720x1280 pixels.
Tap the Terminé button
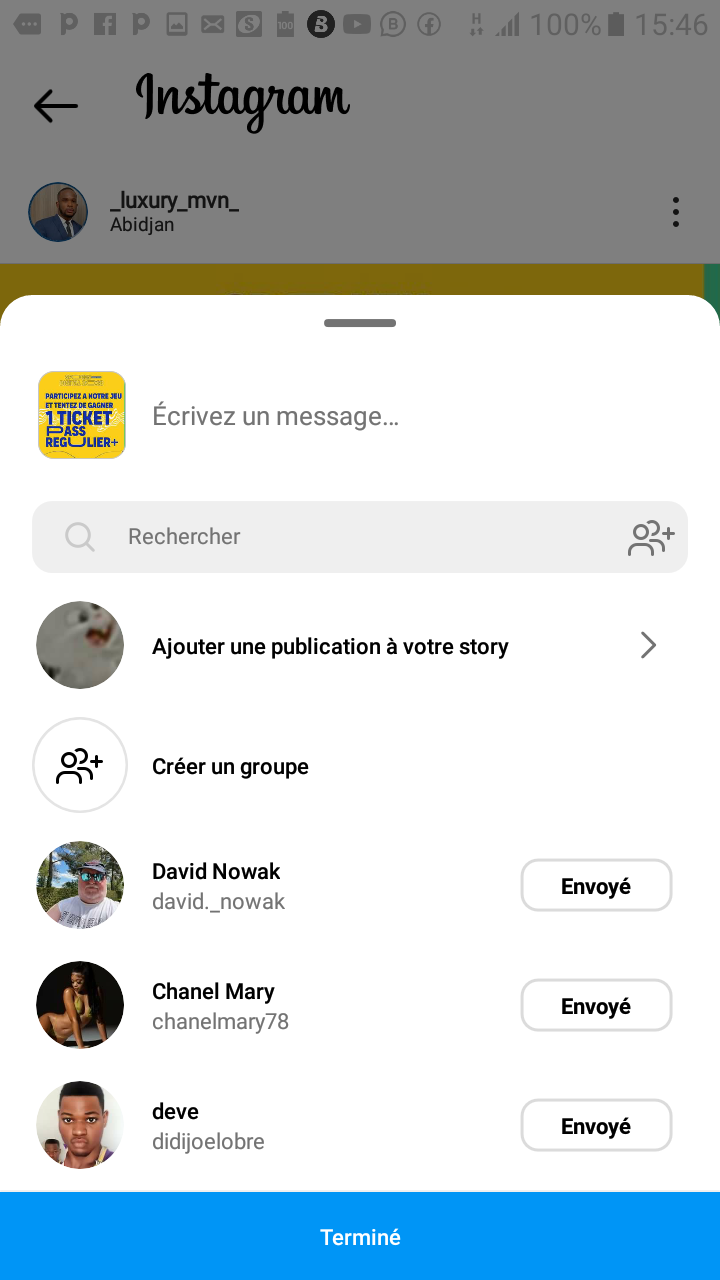click(360, 1236)
